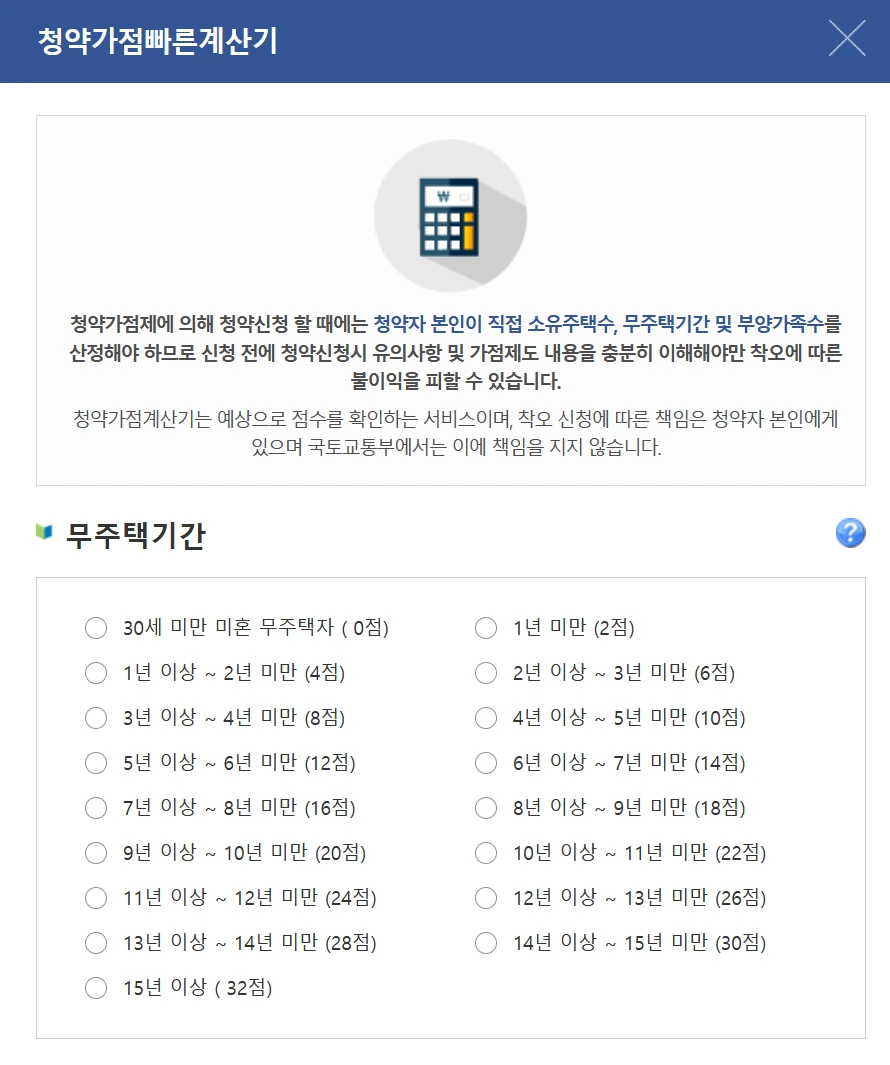Choose 13년 이상 ~ 14년 미만 (28점)

point(96,943)
